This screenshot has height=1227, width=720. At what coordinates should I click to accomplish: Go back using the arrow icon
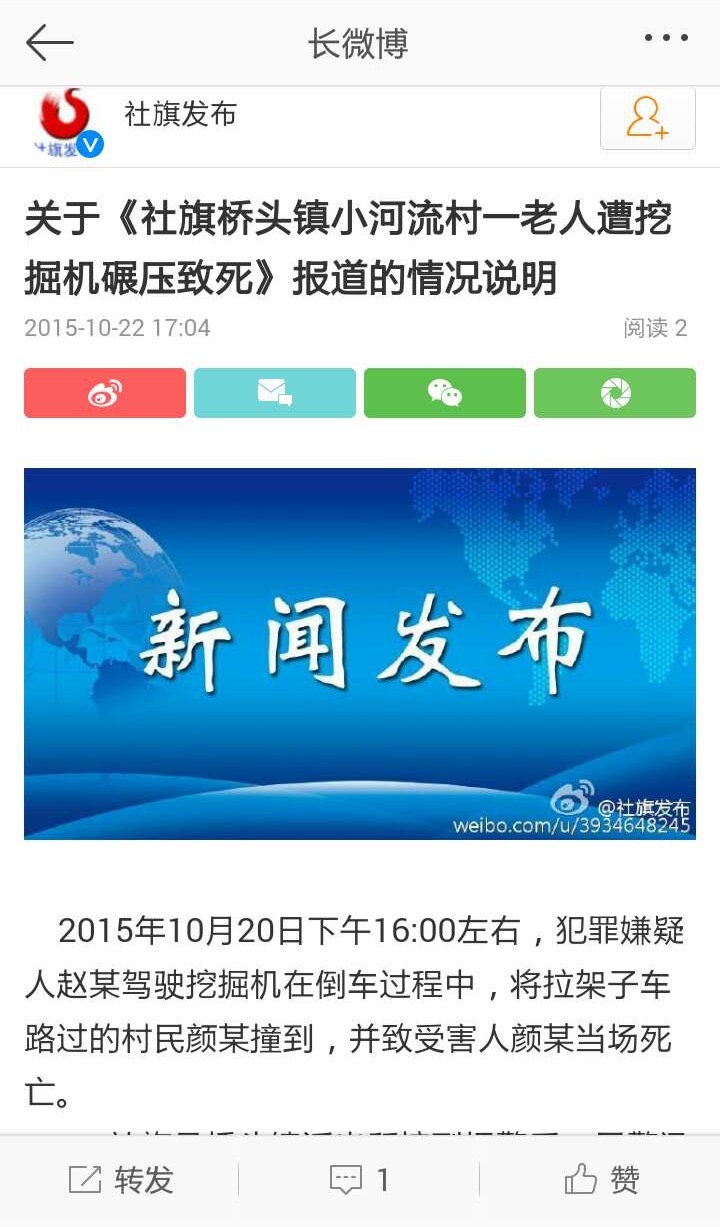tap(50, 43)
